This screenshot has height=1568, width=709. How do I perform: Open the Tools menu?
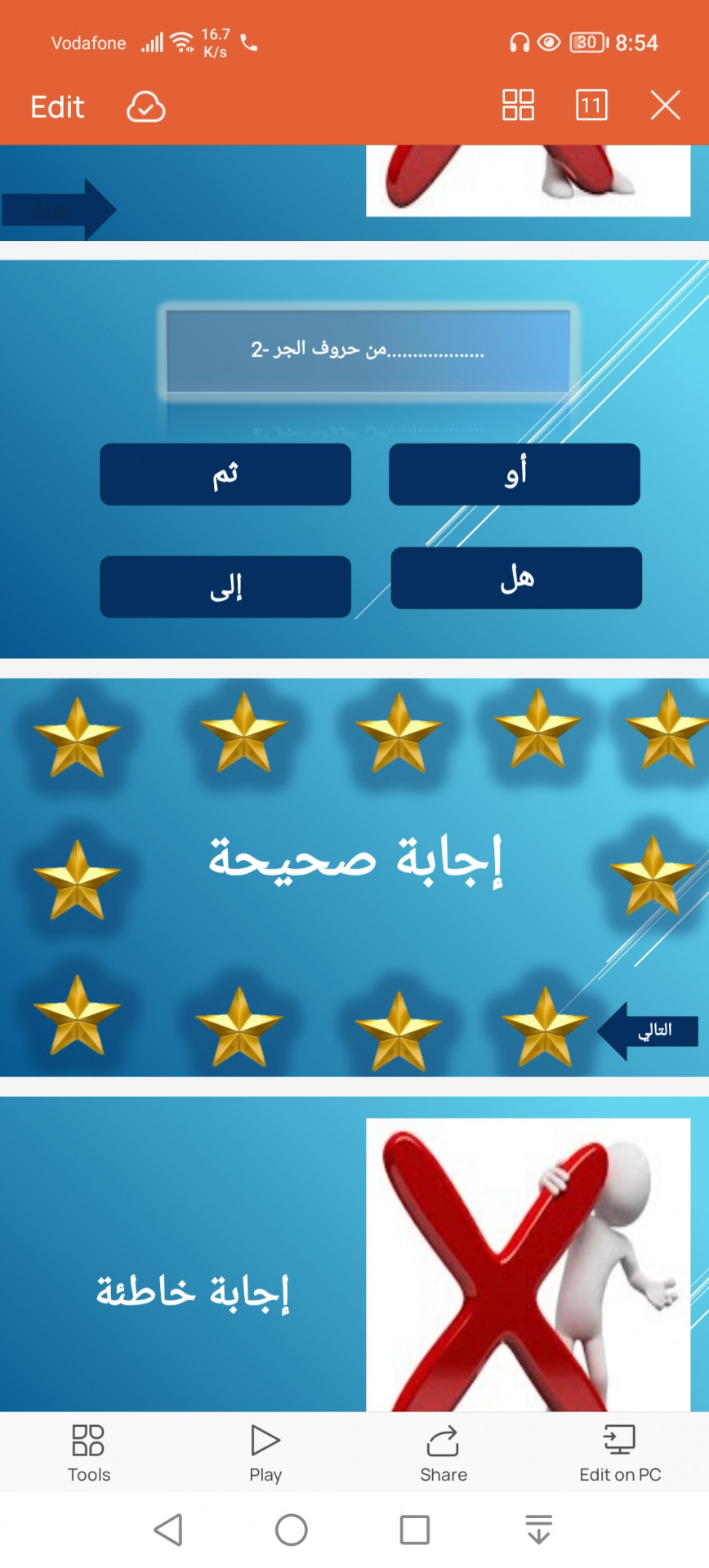tap(88, 1453)
